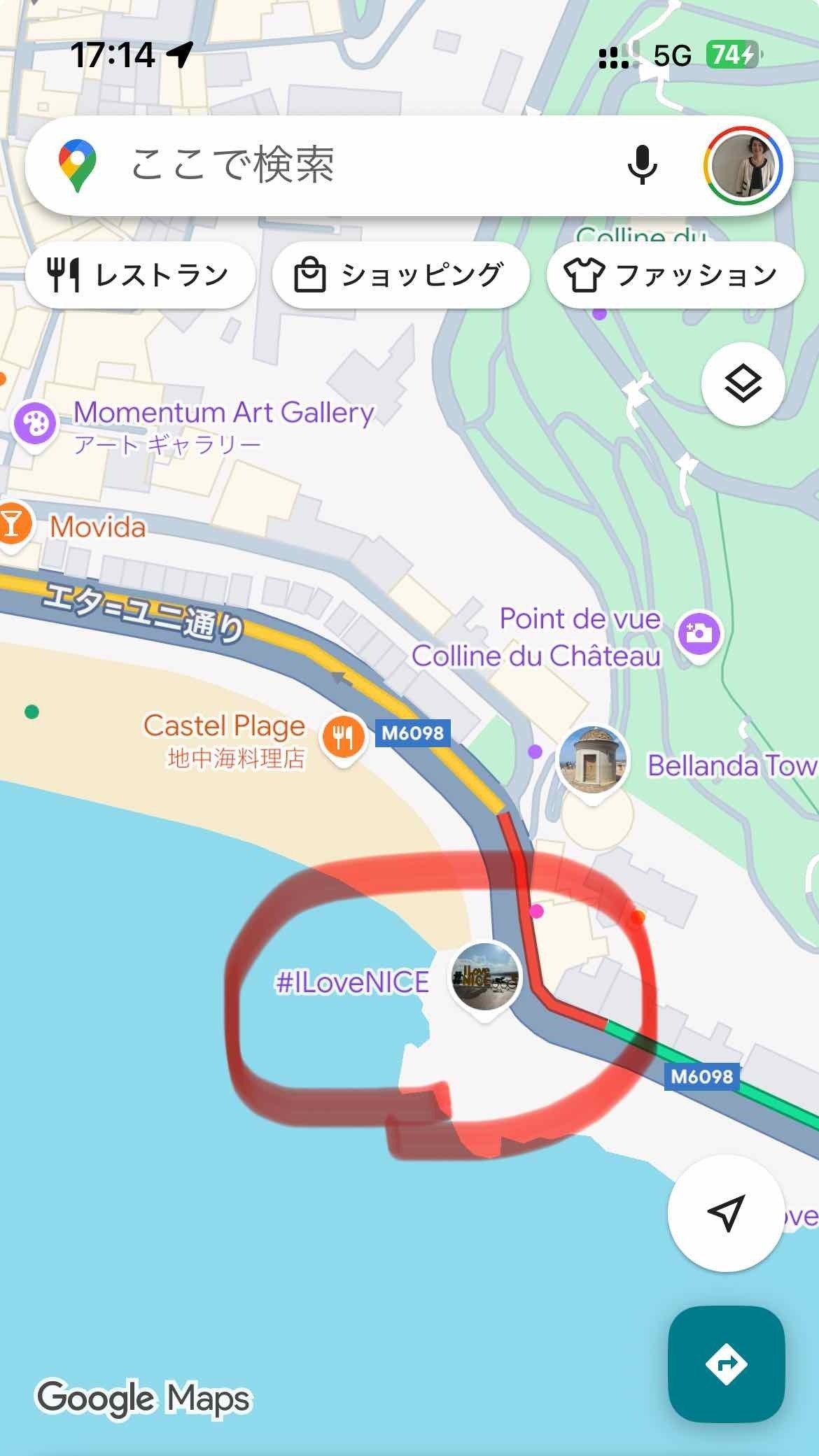The height and width of the screenshot is (1456, 819).
Task: Open Point de vue Colline du Château pin
Action: [698, 632]
